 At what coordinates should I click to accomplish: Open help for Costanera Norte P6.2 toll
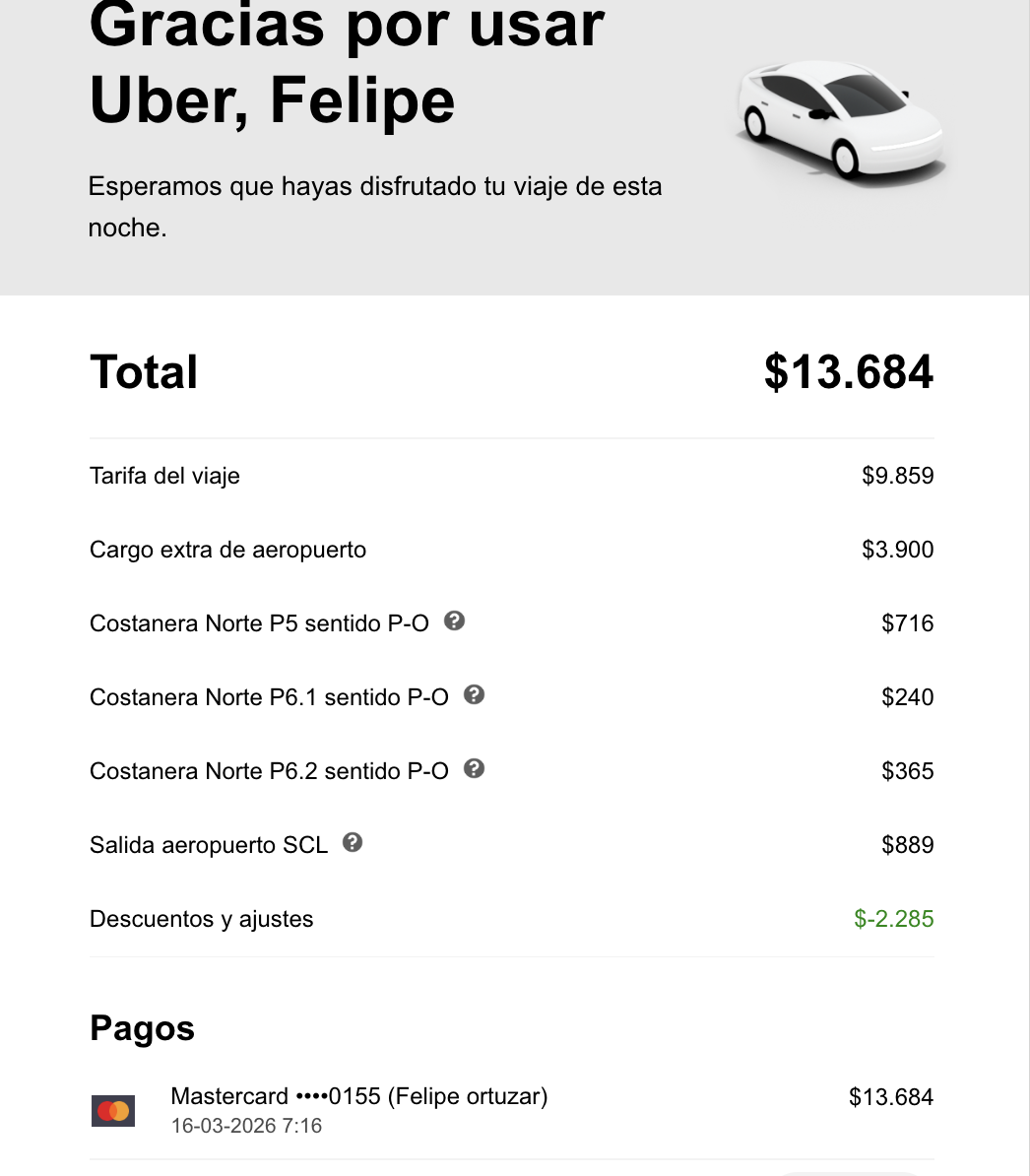pos(474,769)
